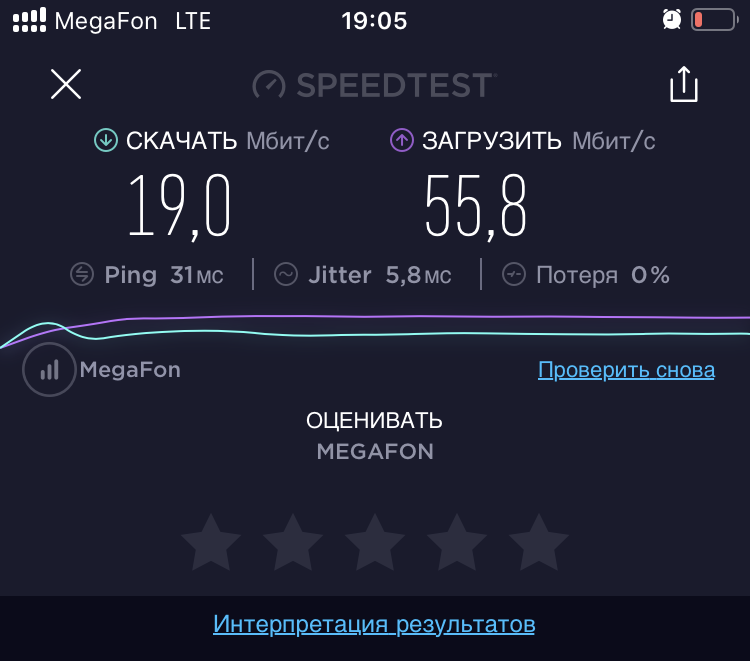Share the speed test result

[684, 84]
